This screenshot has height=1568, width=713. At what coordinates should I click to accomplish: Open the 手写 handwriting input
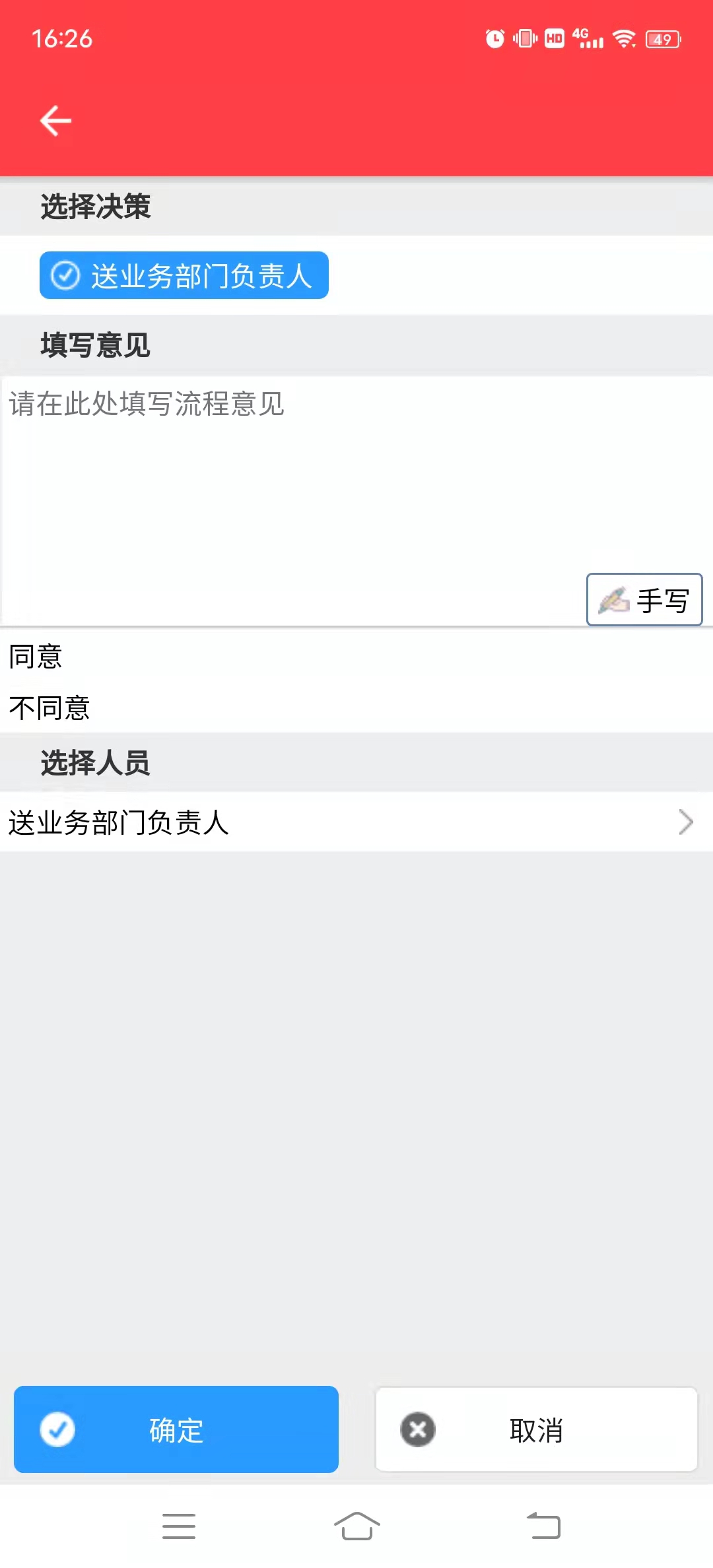[x=644, y=600]
